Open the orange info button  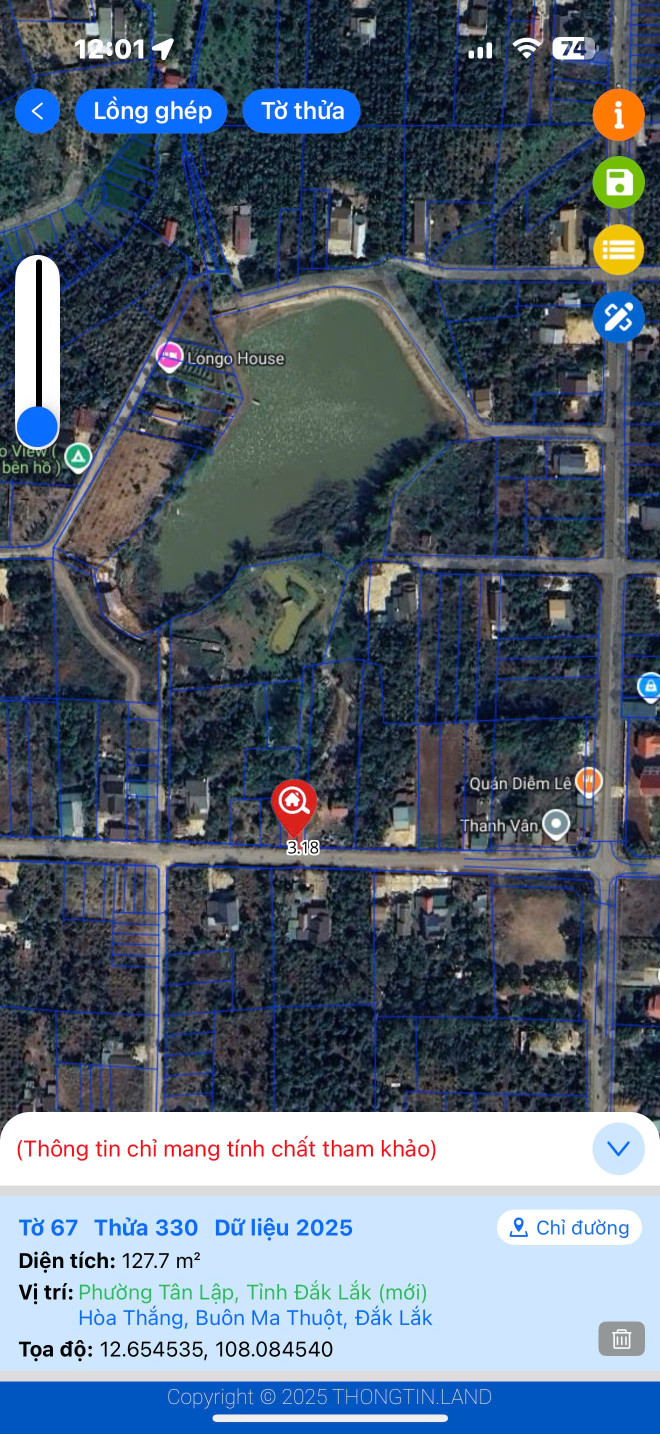(618, 115)
